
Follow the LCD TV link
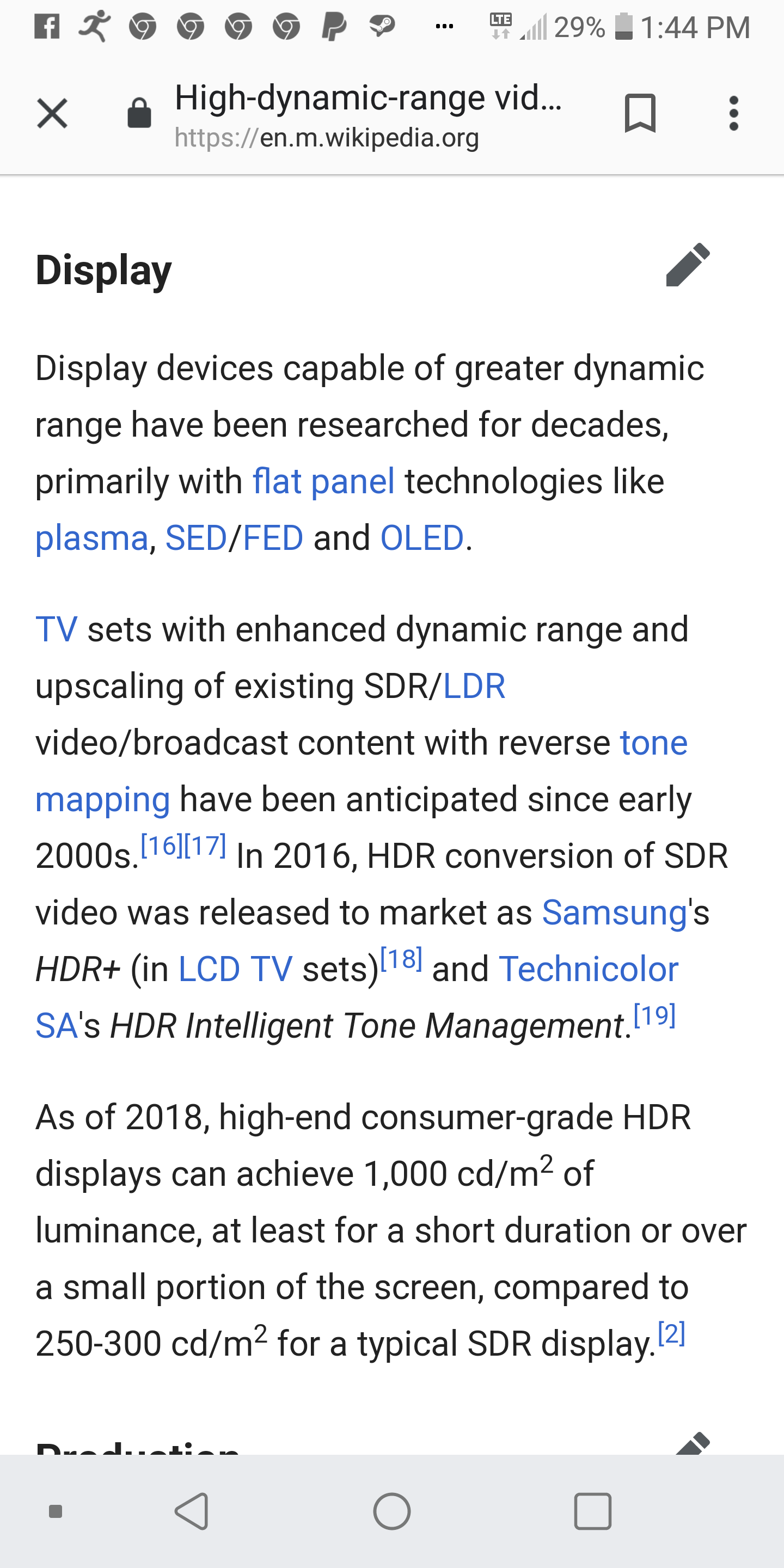coord(236,969)
